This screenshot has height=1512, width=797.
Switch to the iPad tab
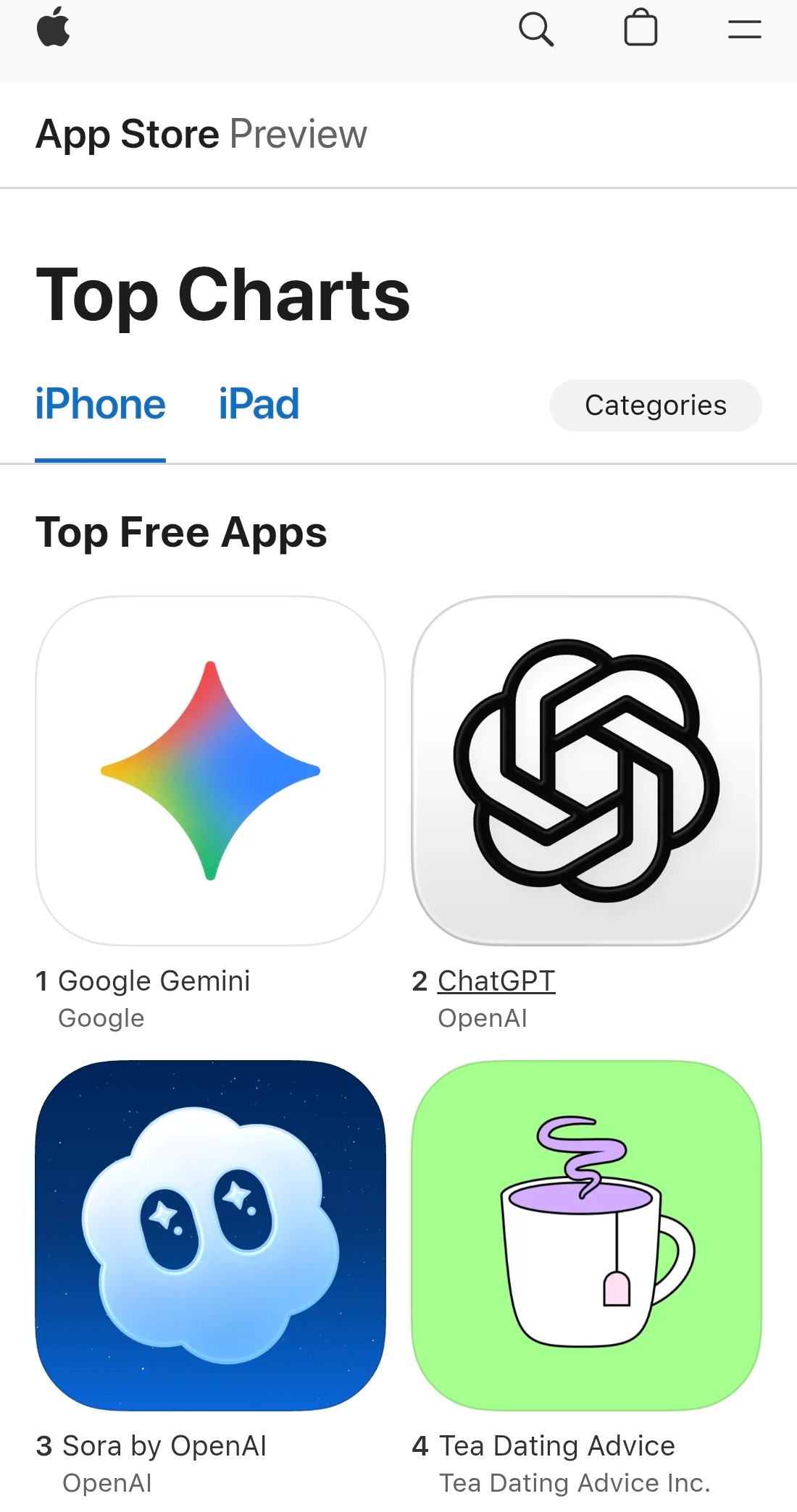pyautogui.click(x=259, y=404)
